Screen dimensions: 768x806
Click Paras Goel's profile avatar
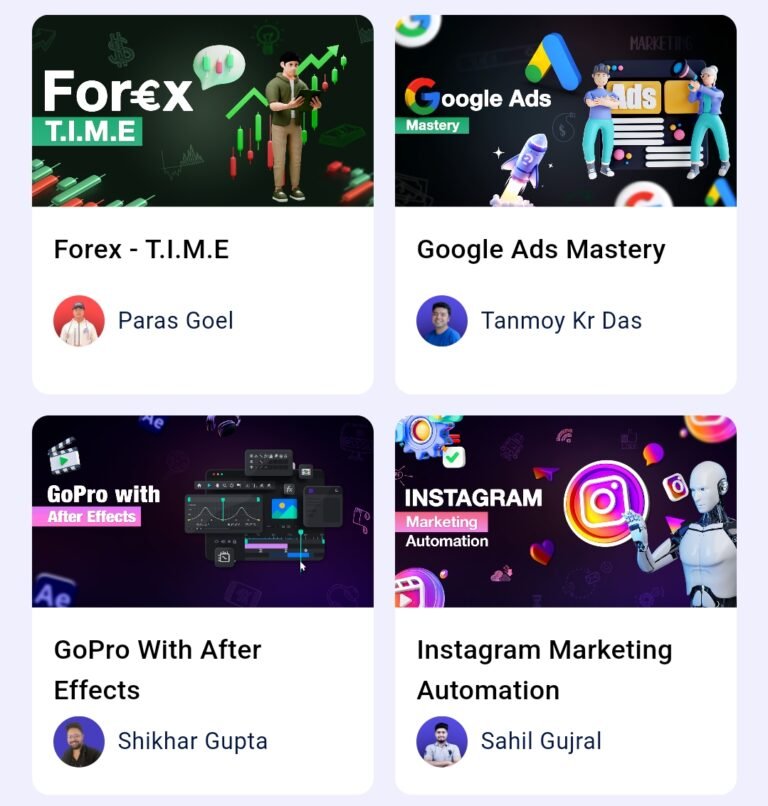point(77,320)
